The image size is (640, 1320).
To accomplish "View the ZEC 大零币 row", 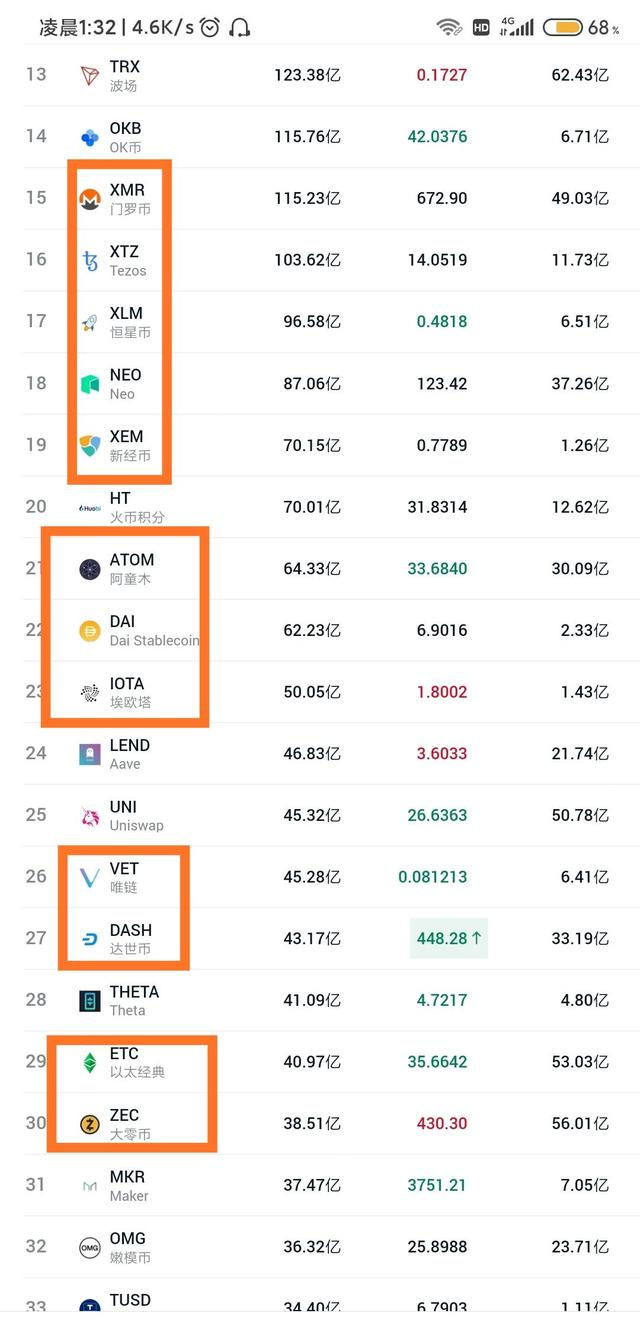I will (x=320, y=1124).
